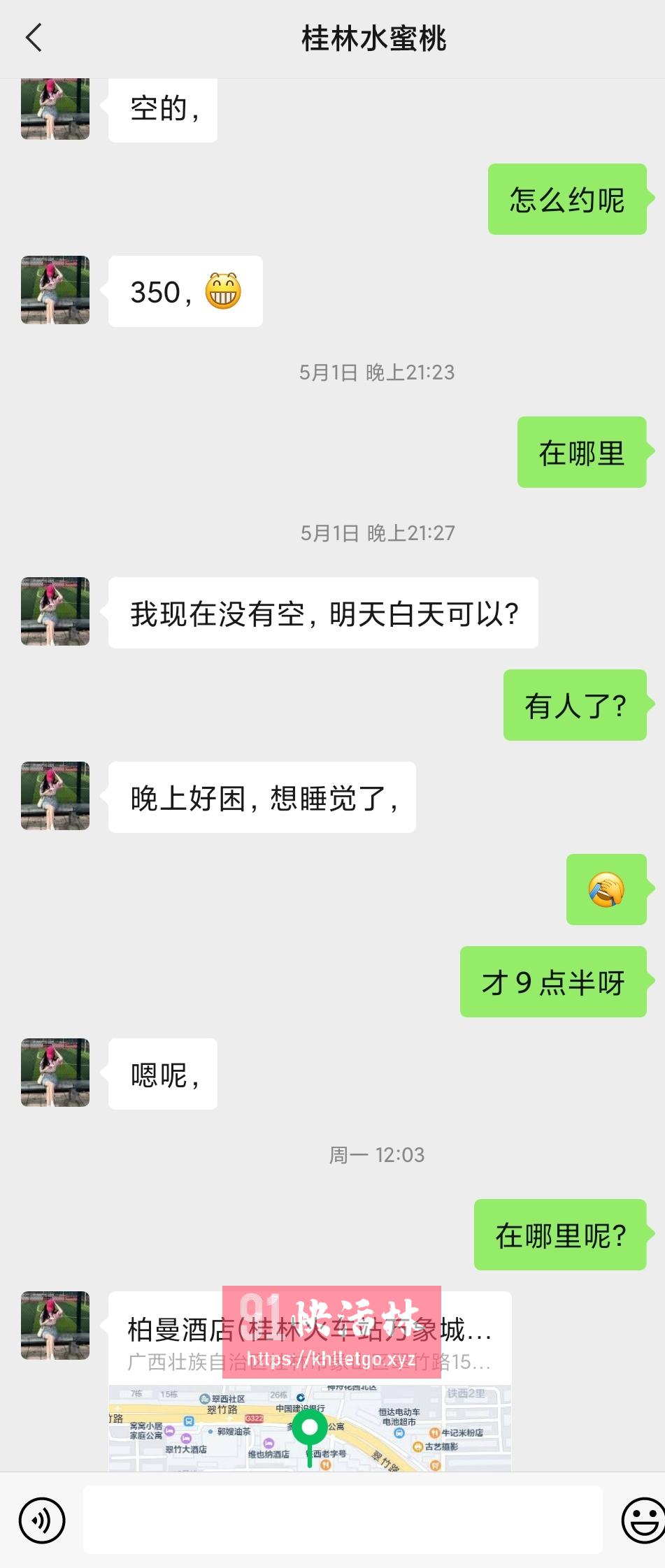Tap the back arrow to leave the chat
This screenshot has width=665, height=1568.
[x=33, y=38]
